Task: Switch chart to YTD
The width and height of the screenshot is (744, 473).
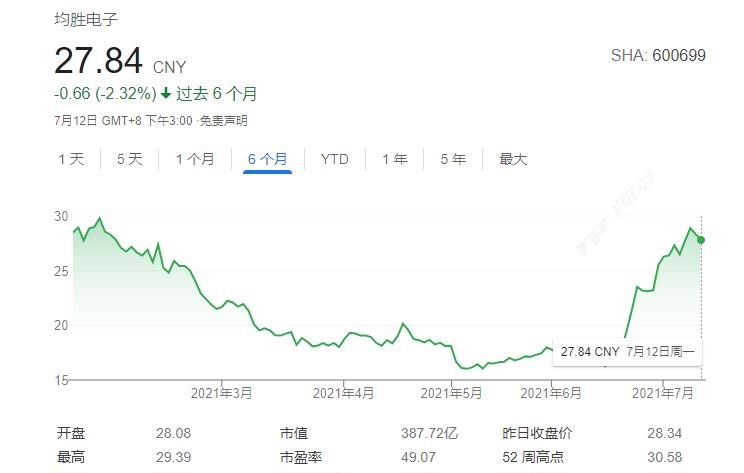Action: point(334,159)
